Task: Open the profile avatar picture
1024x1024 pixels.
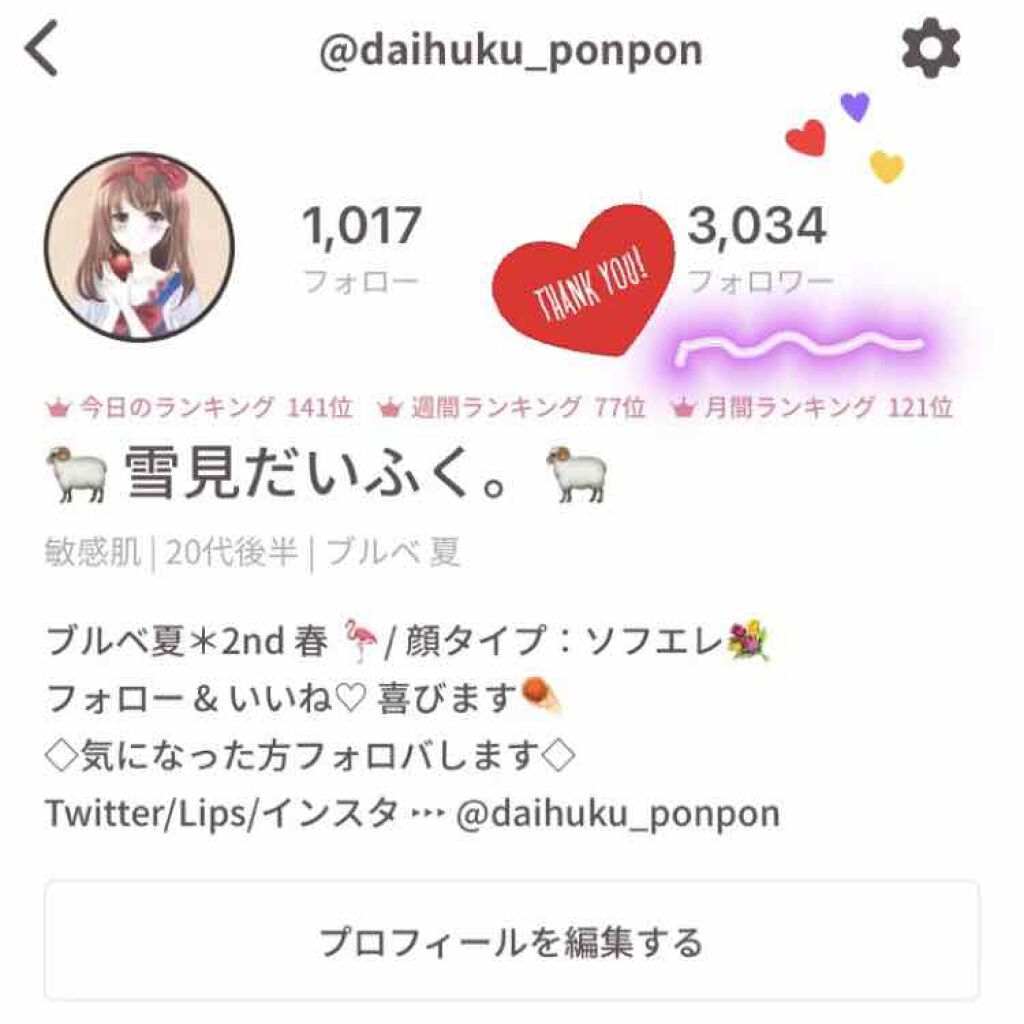Action: (x=139, y=247)
